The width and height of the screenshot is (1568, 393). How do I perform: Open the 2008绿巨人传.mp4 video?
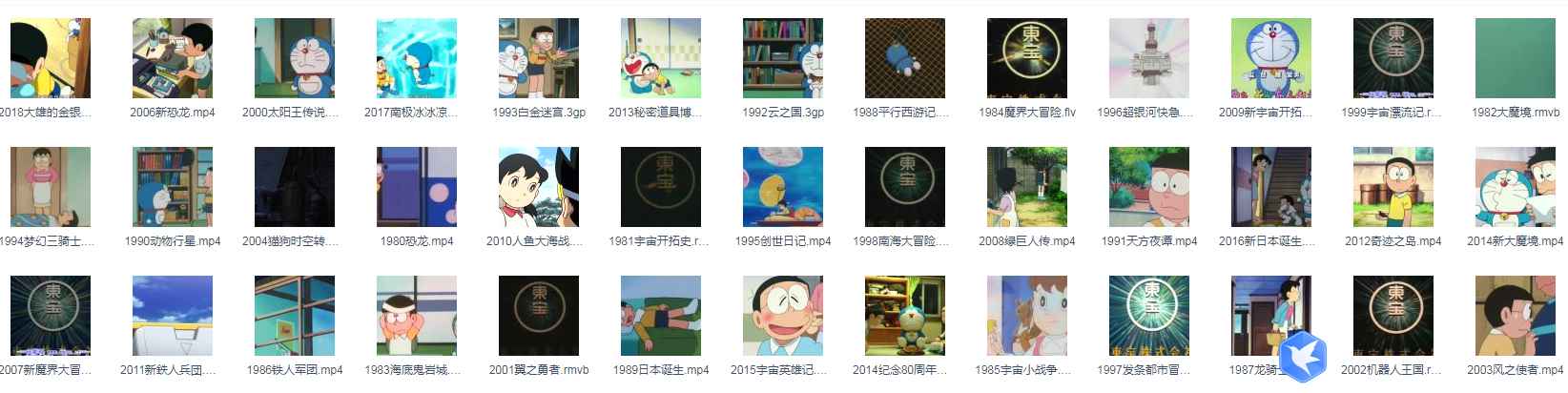click(1026, 187)
